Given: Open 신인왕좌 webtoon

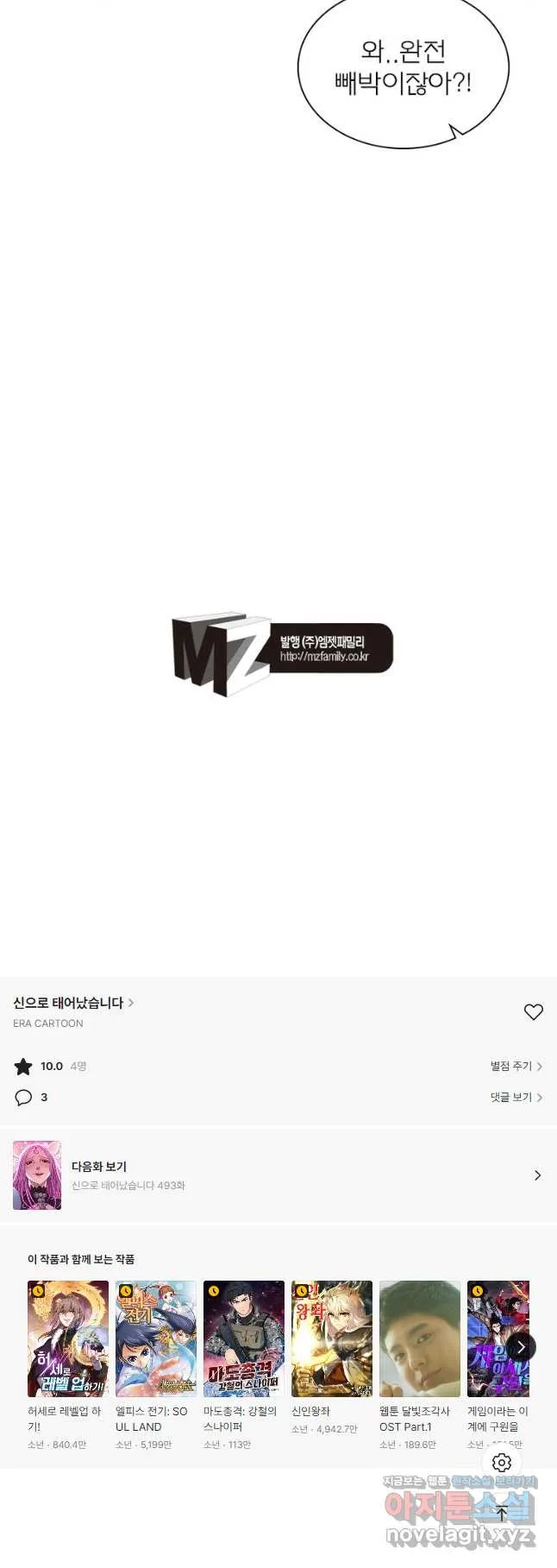Looking at the screenshot, I should [332, 1338].
